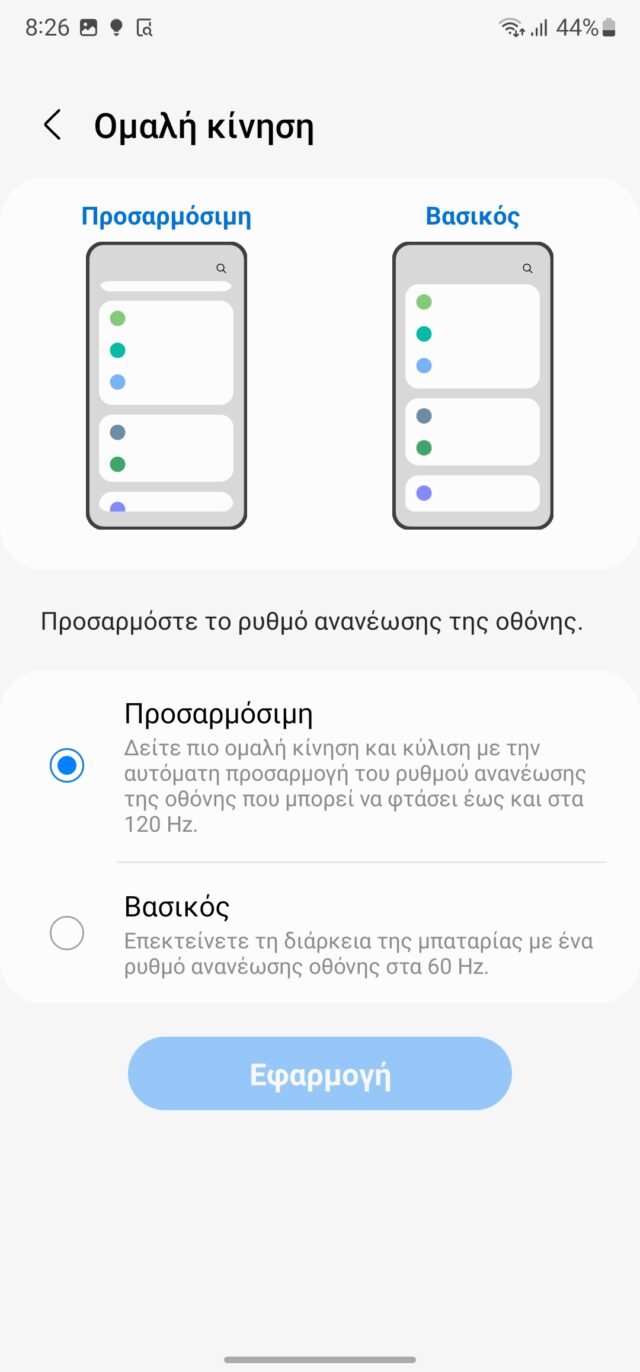Viewport: 640px width, 1372px height.
Task: Select the Βασικός 60 Hz option
Action: (67, 933)
